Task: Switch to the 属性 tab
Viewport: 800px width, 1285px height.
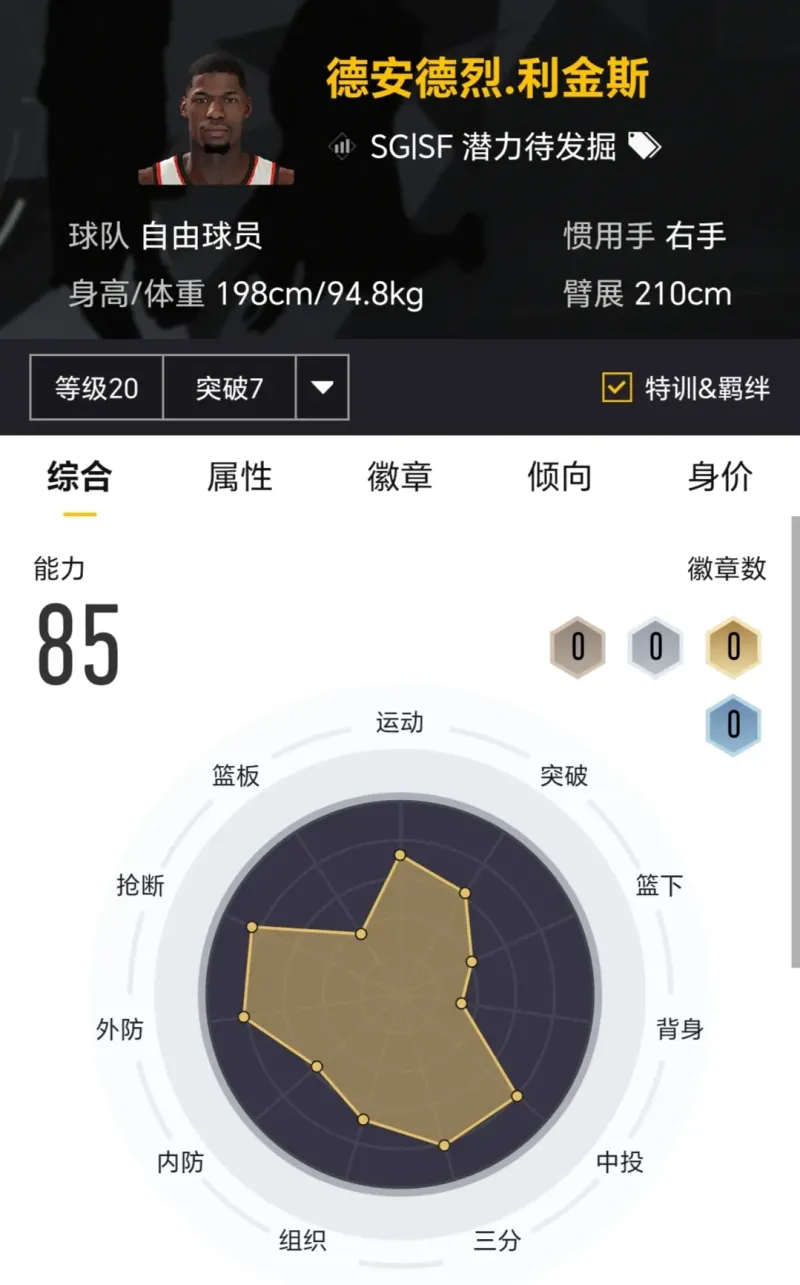Action: pos(240,477)
